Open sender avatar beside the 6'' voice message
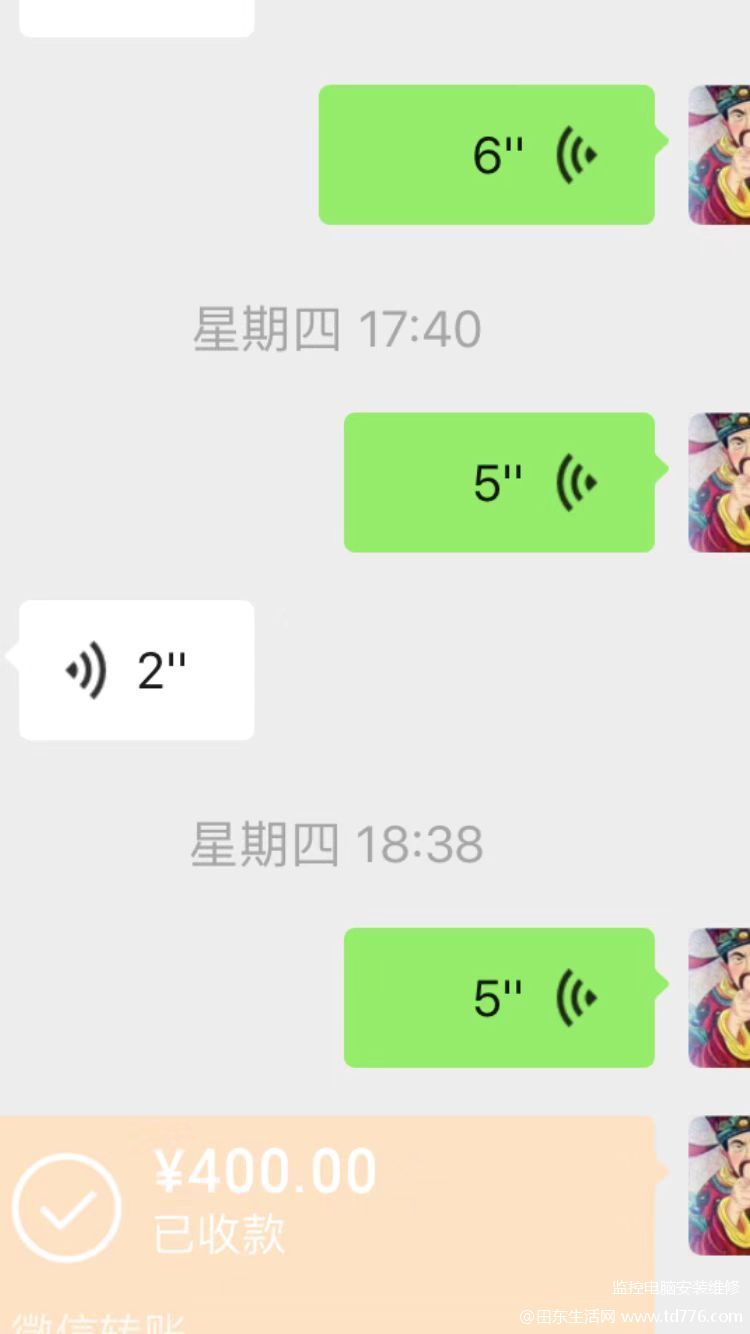 pos(719,154)
